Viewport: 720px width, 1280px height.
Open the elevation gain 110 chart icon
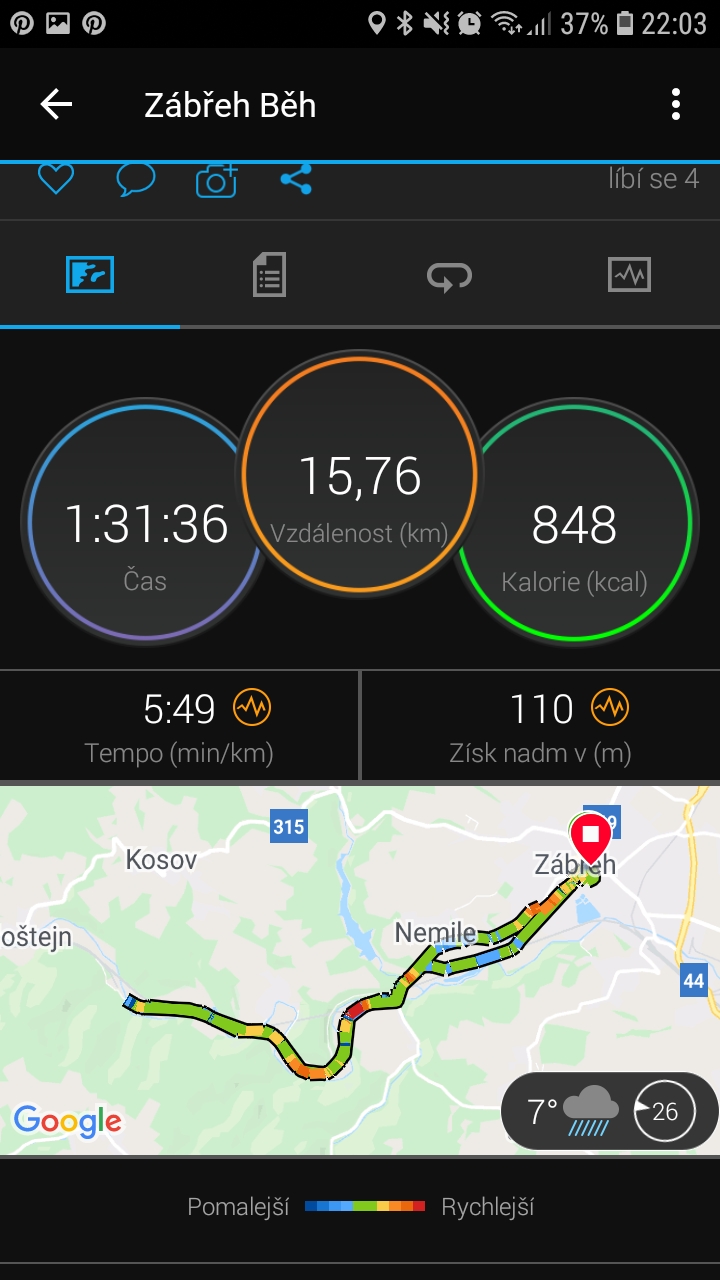pyautogui.click(x=609, y=708)
